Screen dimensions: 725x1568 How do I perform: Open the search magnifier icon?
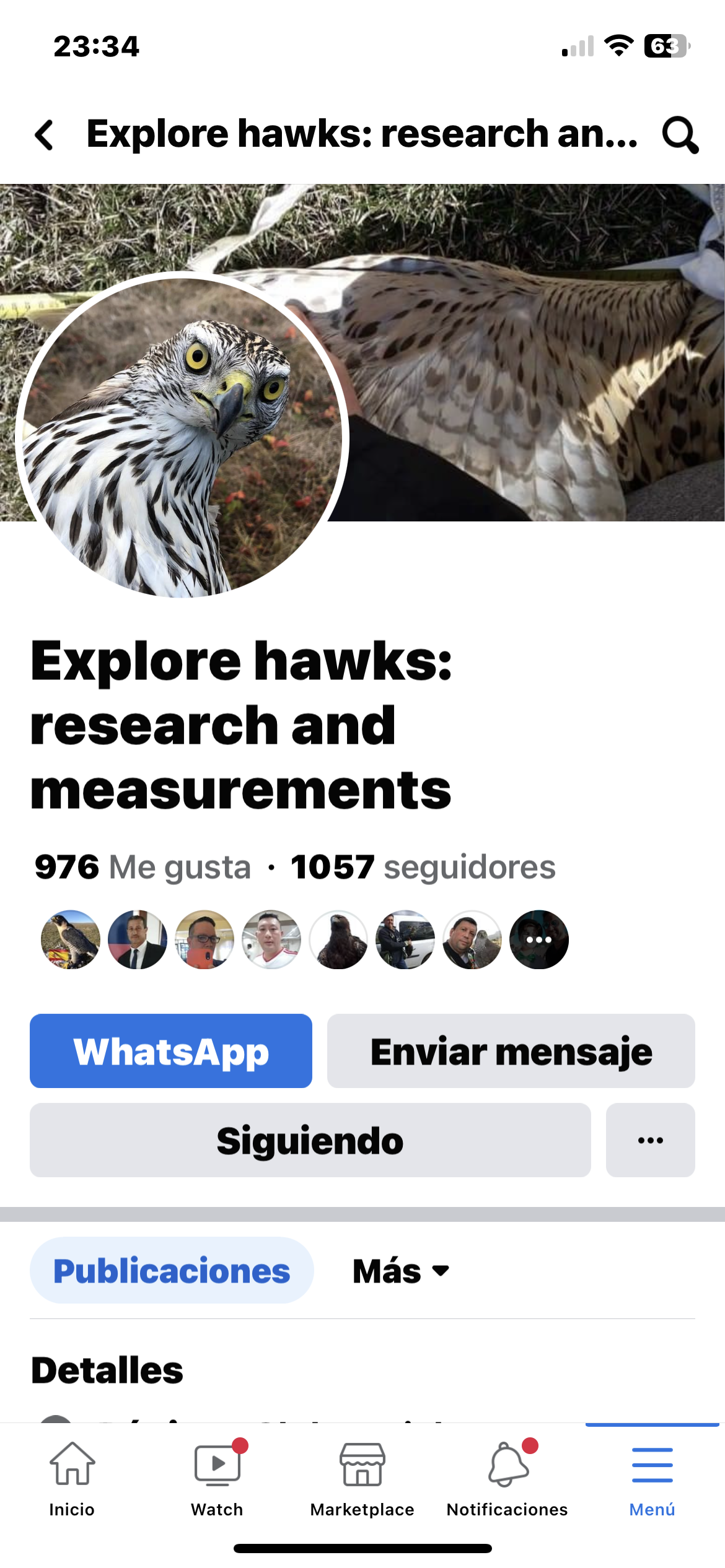click(x=680, y=134)
